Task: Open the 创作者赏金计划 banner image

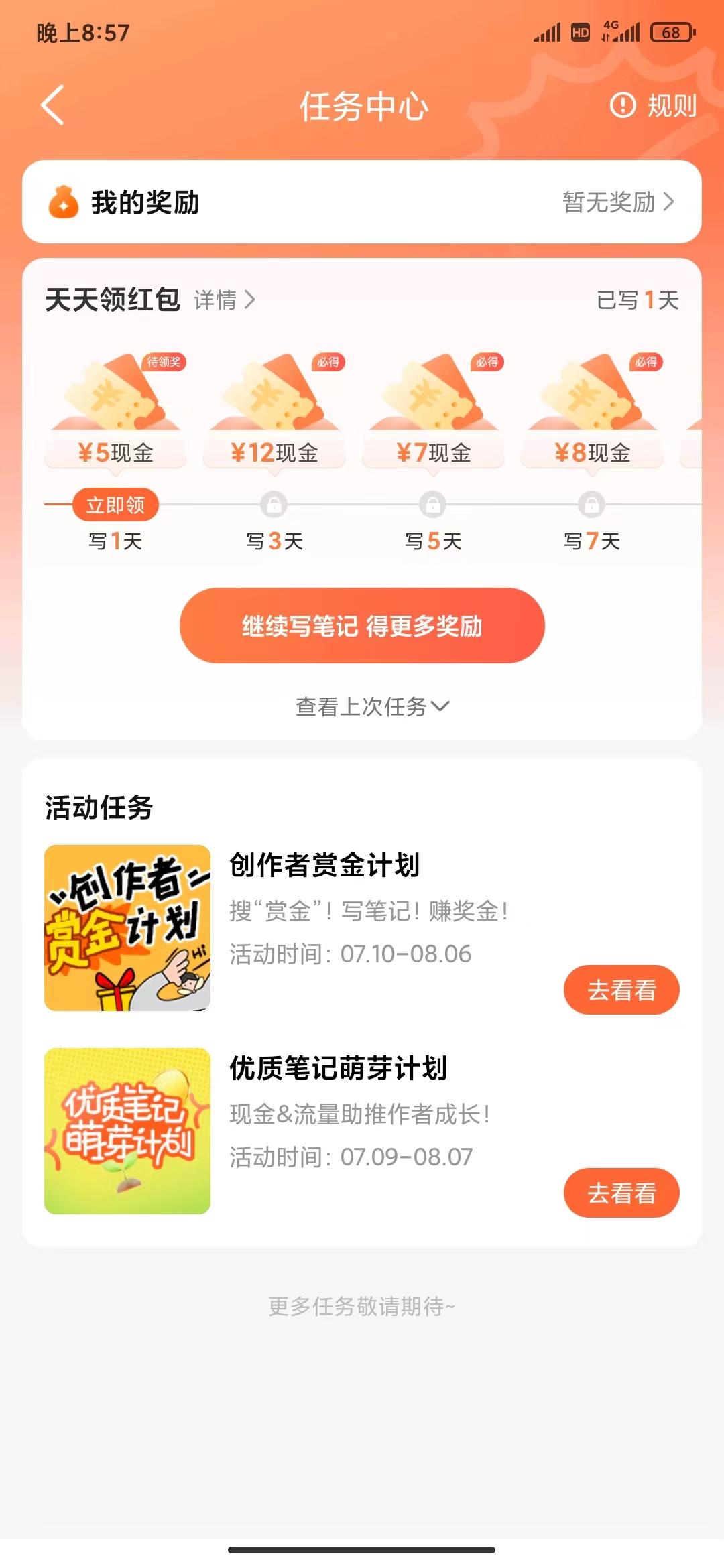Action: [127, 927]
